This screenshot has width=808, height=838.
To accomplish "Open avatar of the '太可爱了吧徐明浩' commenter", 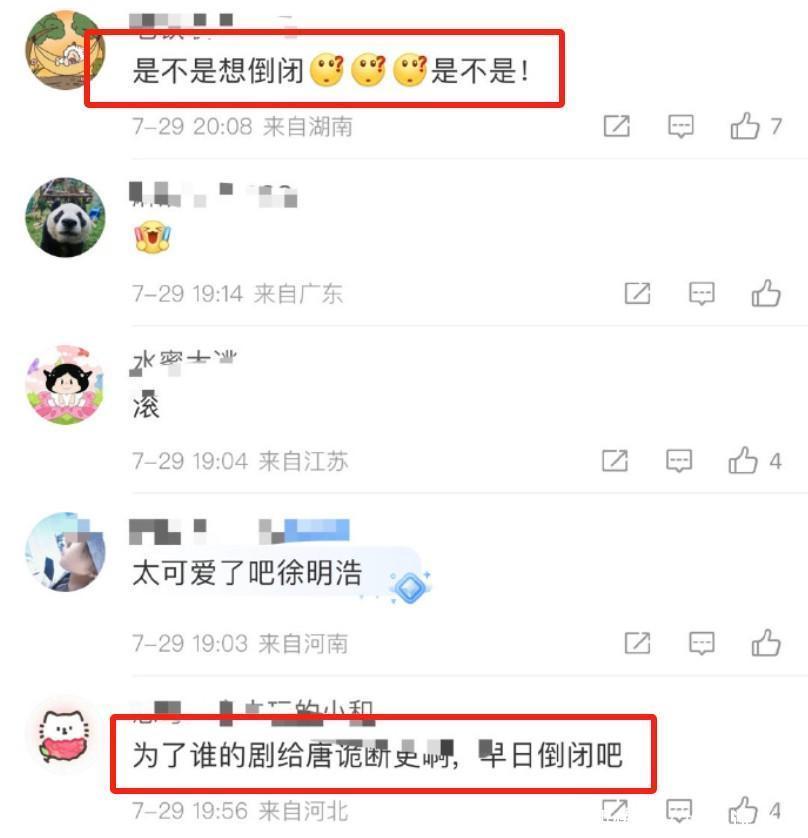I will point(65,552).
